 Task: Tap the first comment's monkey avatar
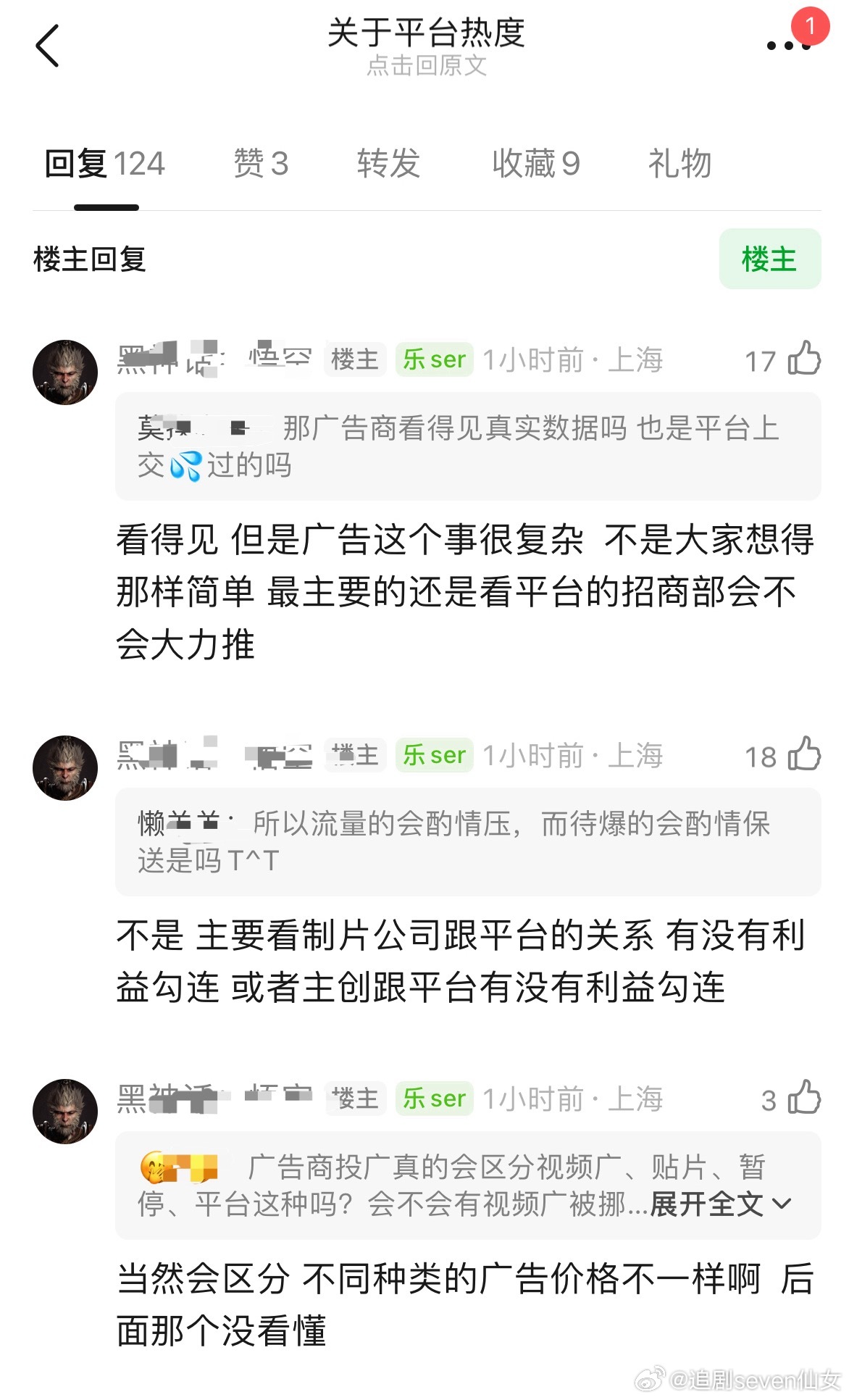click(x=65, y=372)
